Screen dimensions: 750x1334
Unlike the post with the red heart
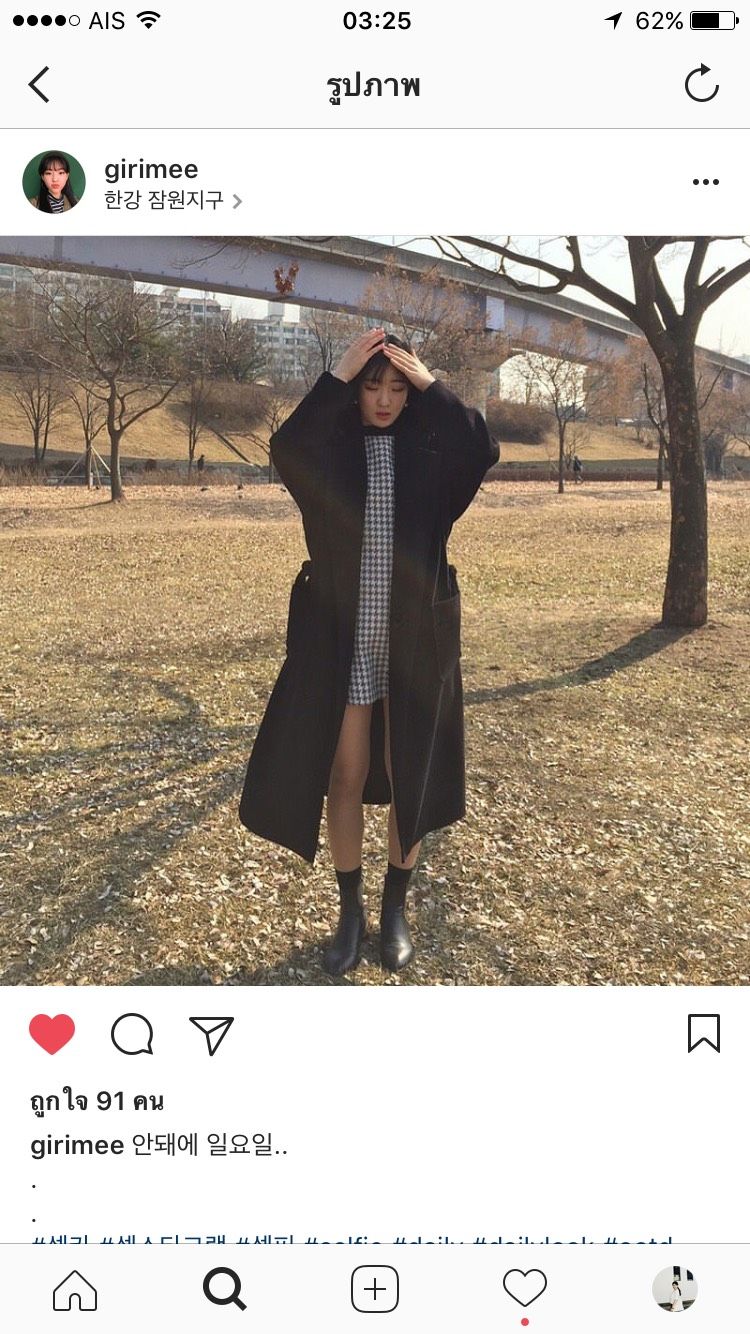(x=52, y=1034)
